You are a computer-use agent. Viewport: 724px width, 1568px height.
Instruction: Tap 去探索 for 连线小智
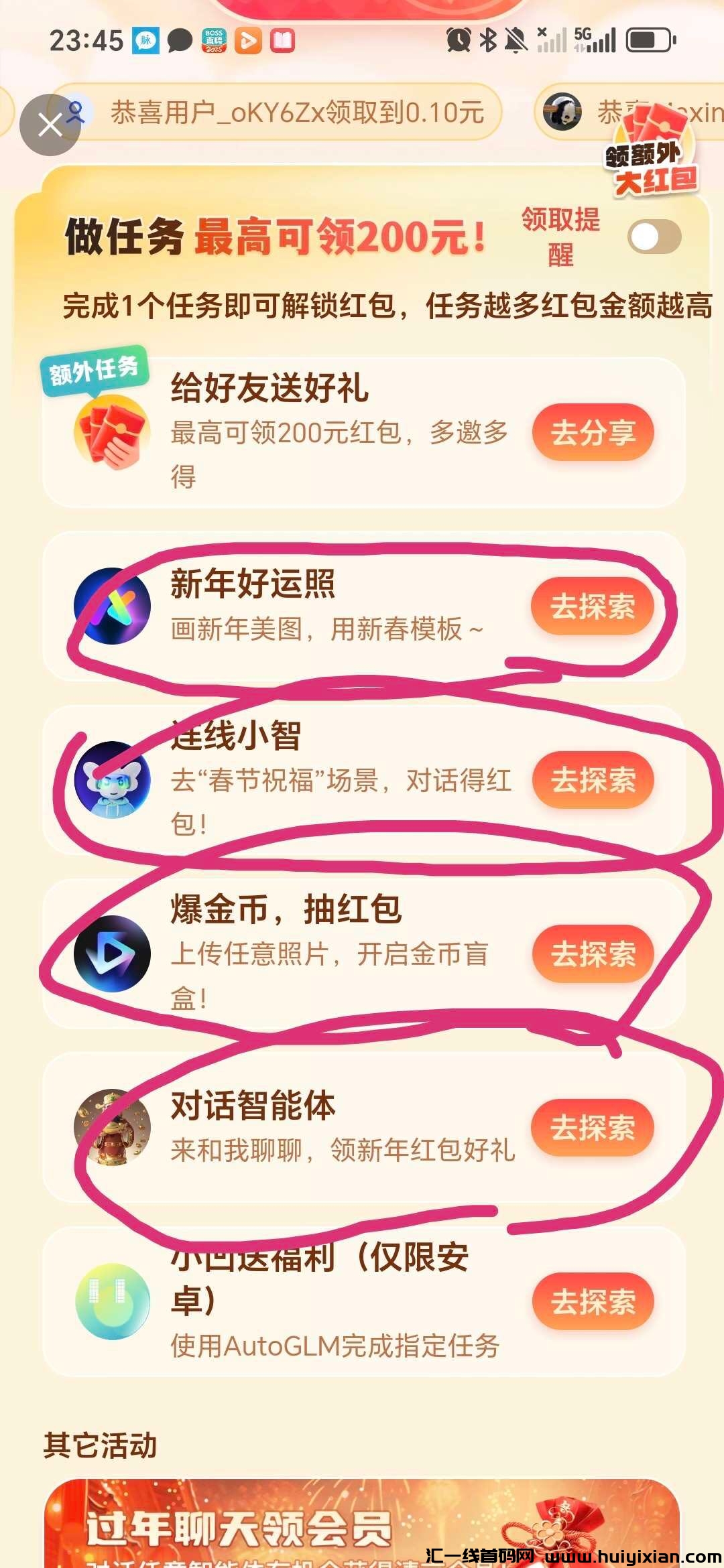coord(593,780)
